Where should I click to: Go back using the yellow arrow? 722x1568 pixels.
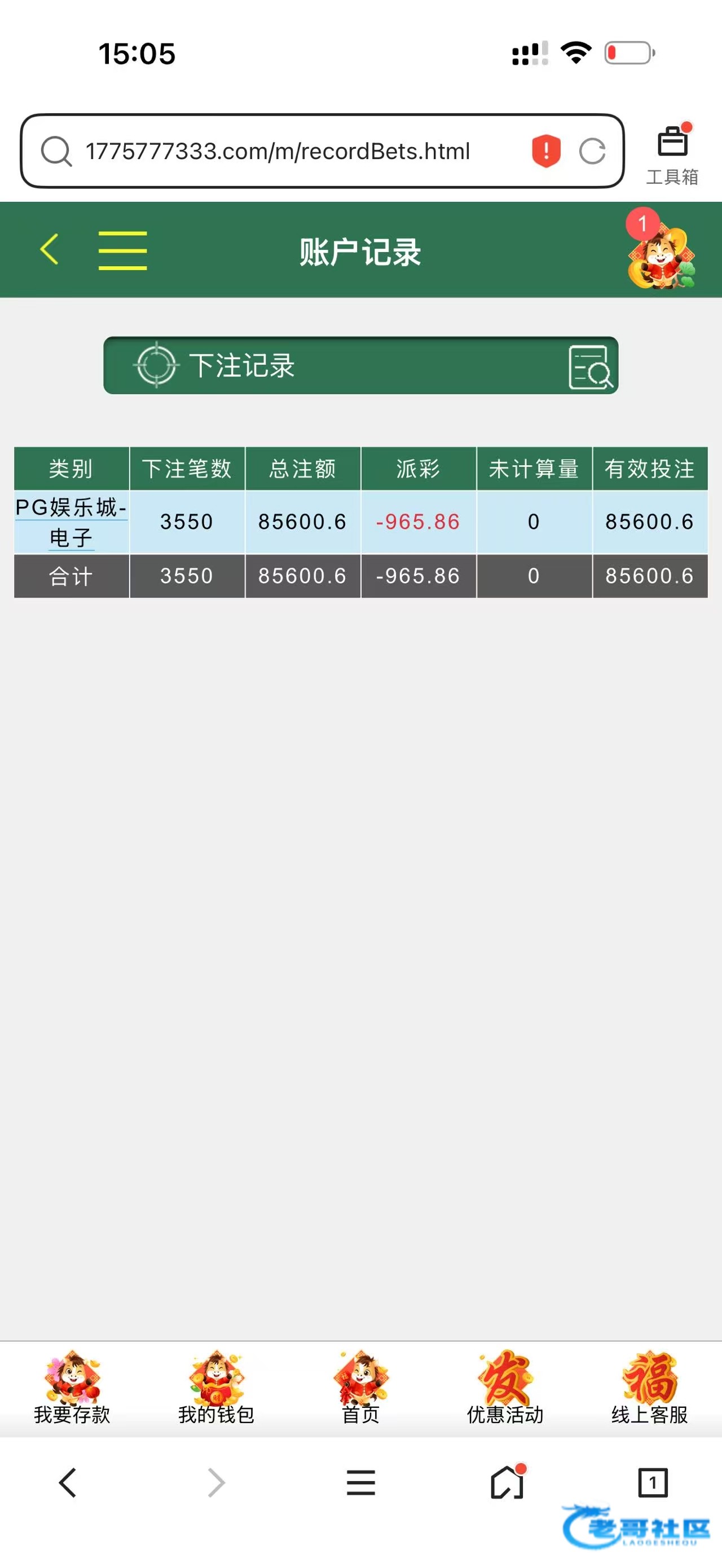[x=50, y=250]
